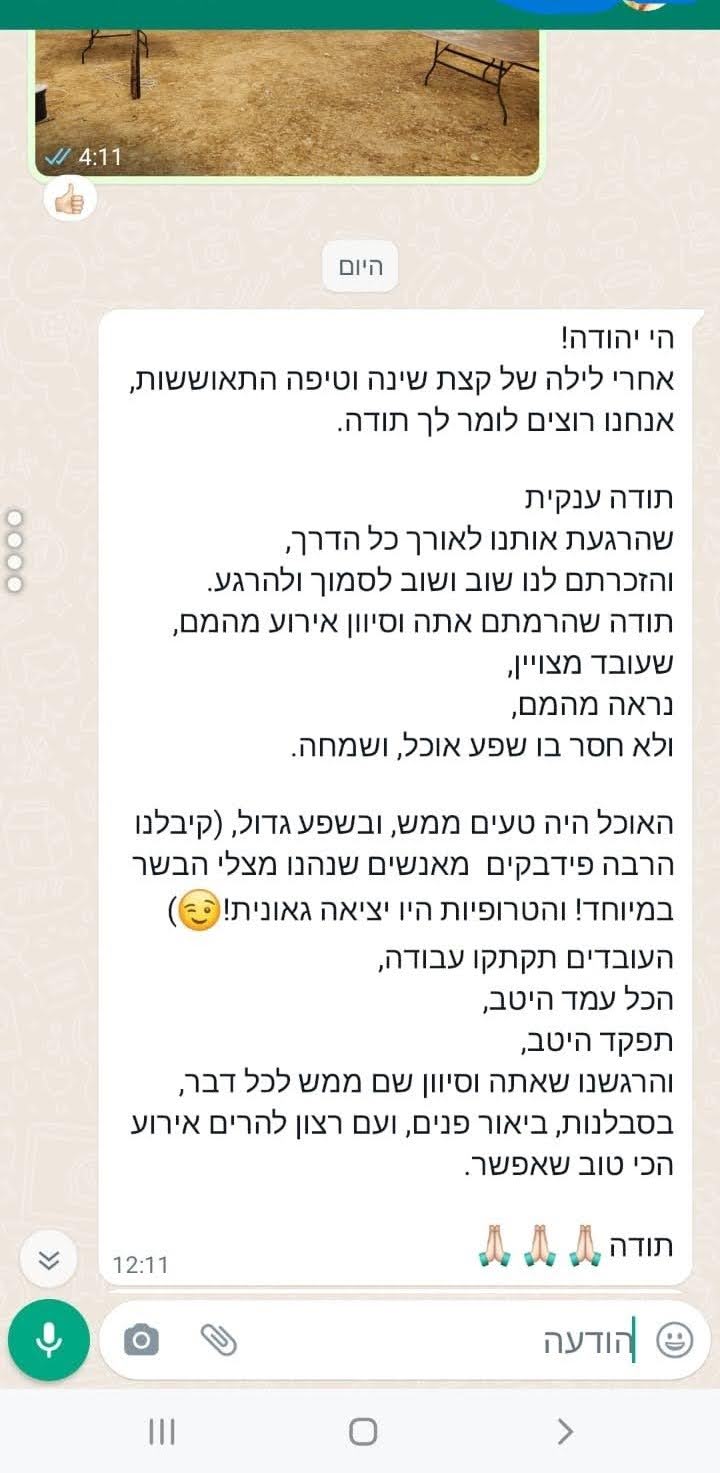Viewport: 720px width, 1473px height.
Task: Go back using the system navigation arrow
Action: click(565, 1432)
